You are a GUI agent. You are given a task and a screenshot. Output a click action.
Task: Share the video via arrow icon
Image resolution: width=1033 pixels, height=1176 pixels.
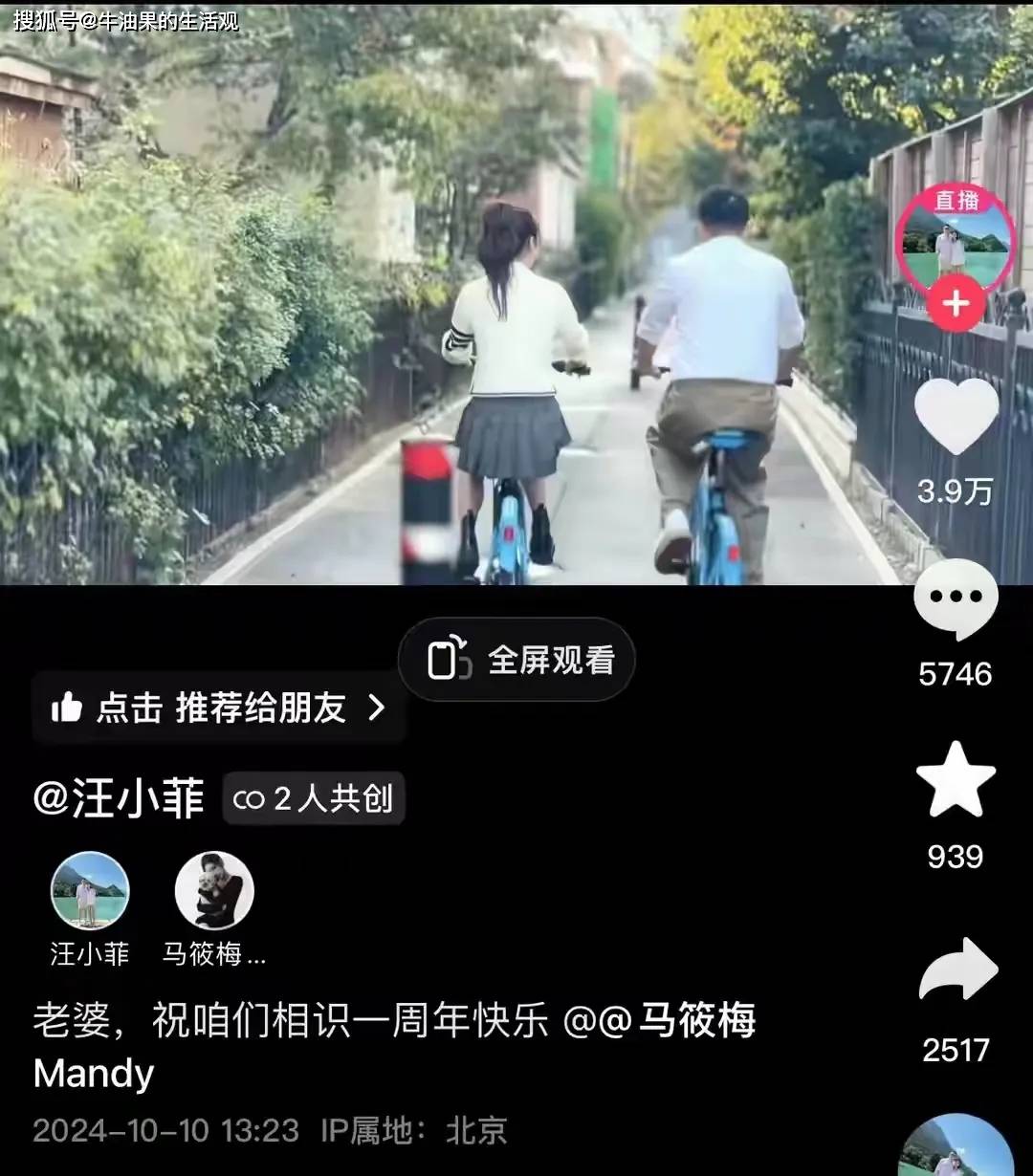[957, 969]
